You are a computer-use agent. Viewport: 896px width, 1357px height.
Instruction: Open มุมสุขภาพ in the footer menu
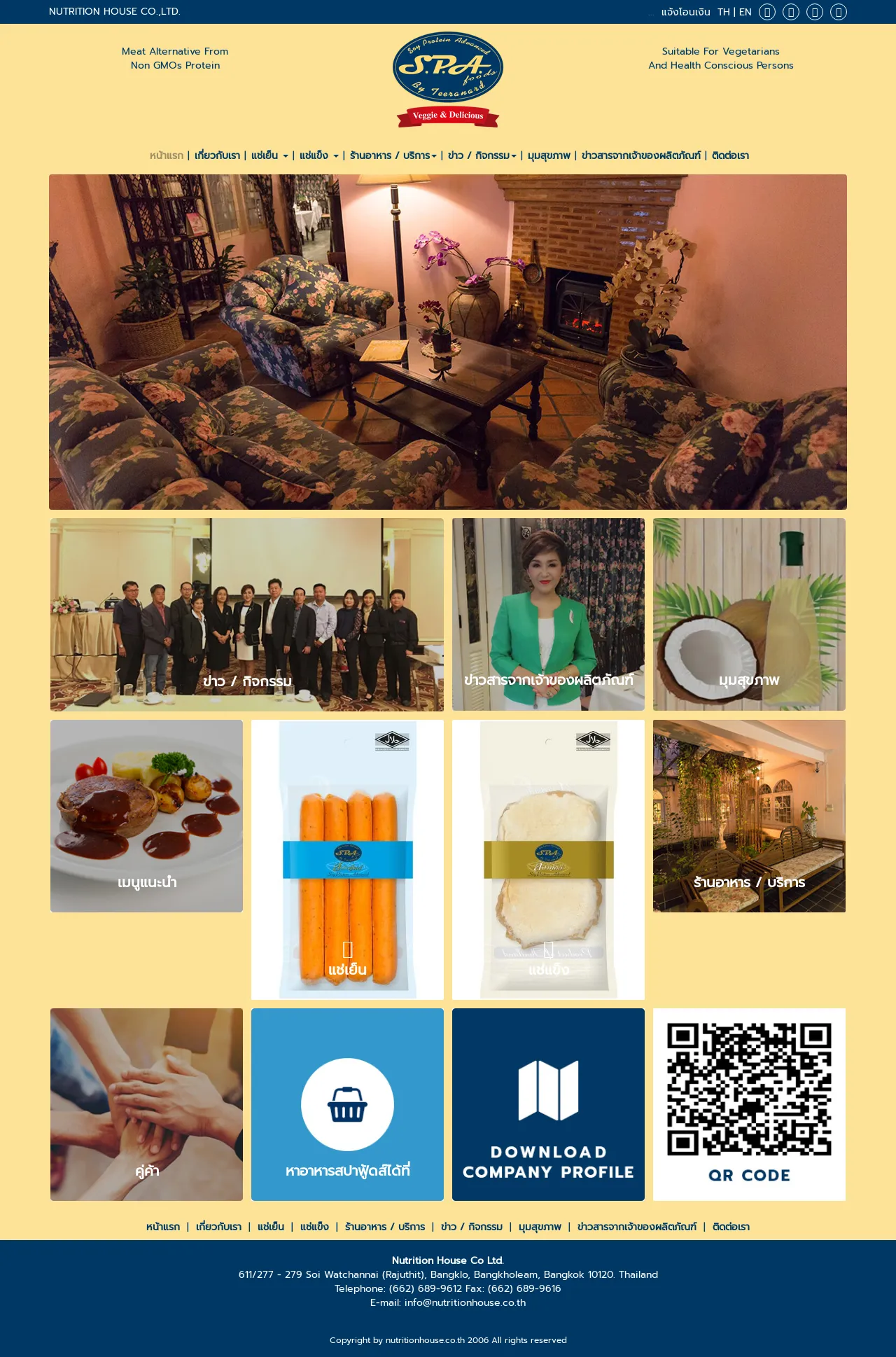point(540,1227)
